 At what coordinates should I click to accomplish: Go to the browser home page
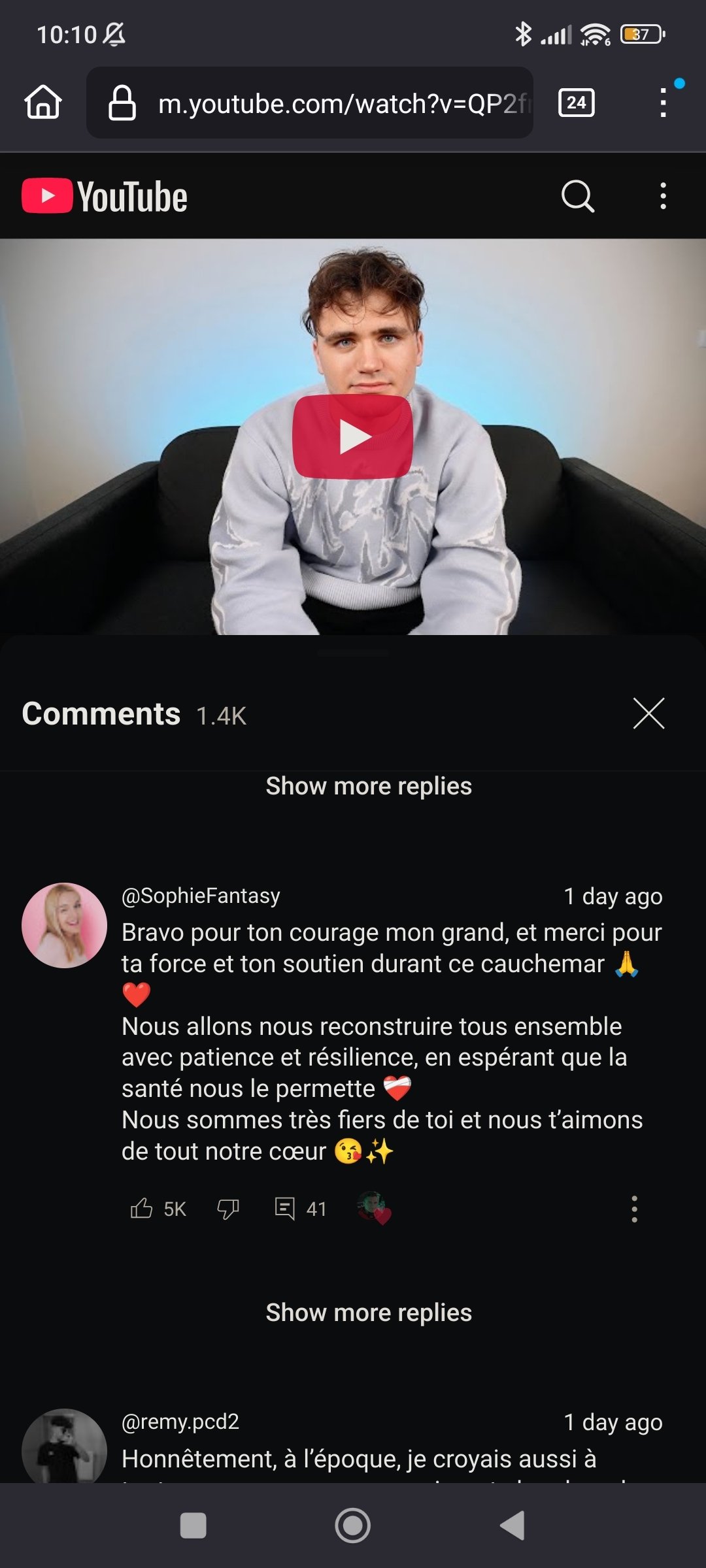click(43, 103)
